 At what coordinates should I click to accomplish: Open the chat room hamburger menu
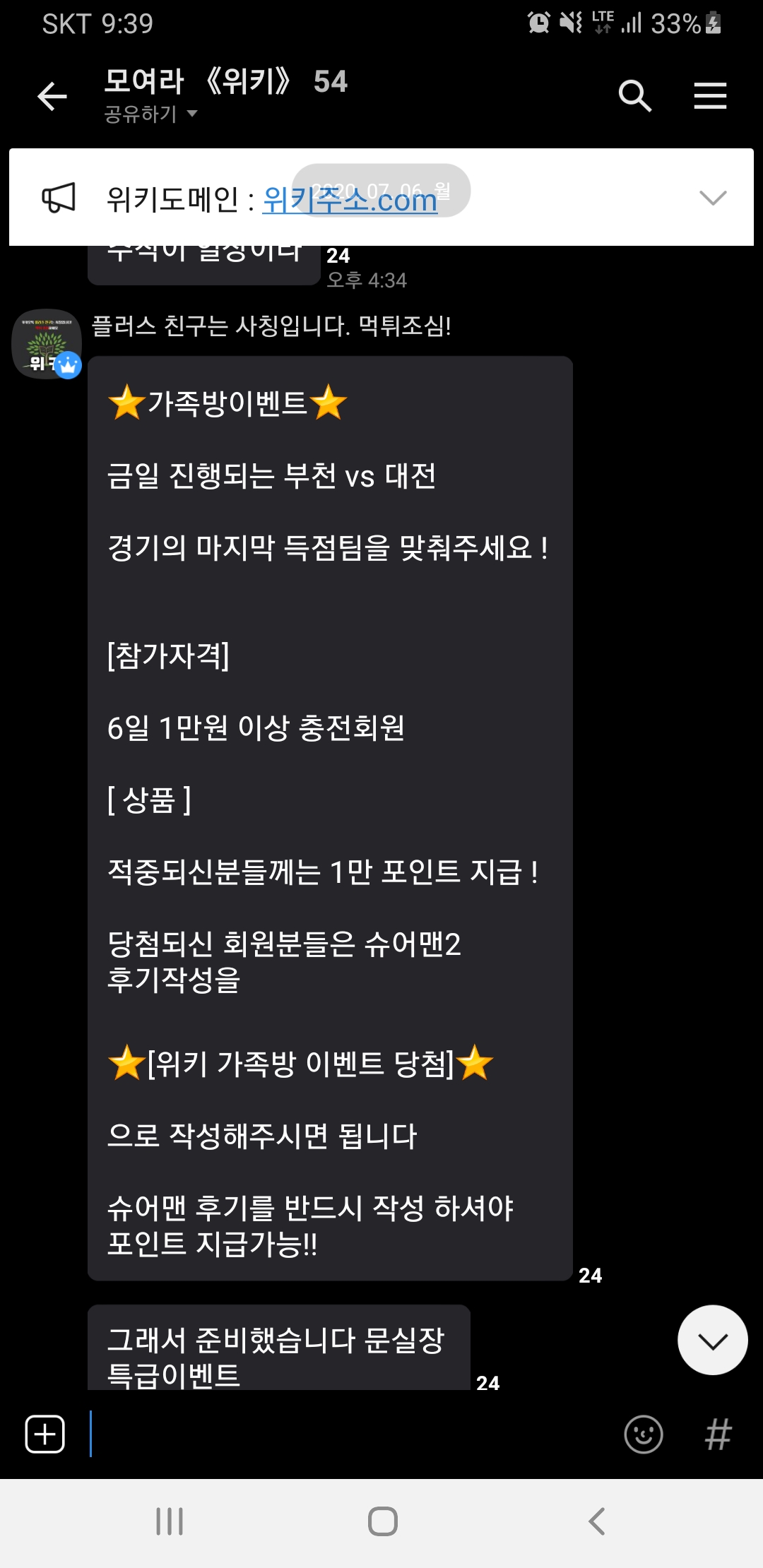710,96
